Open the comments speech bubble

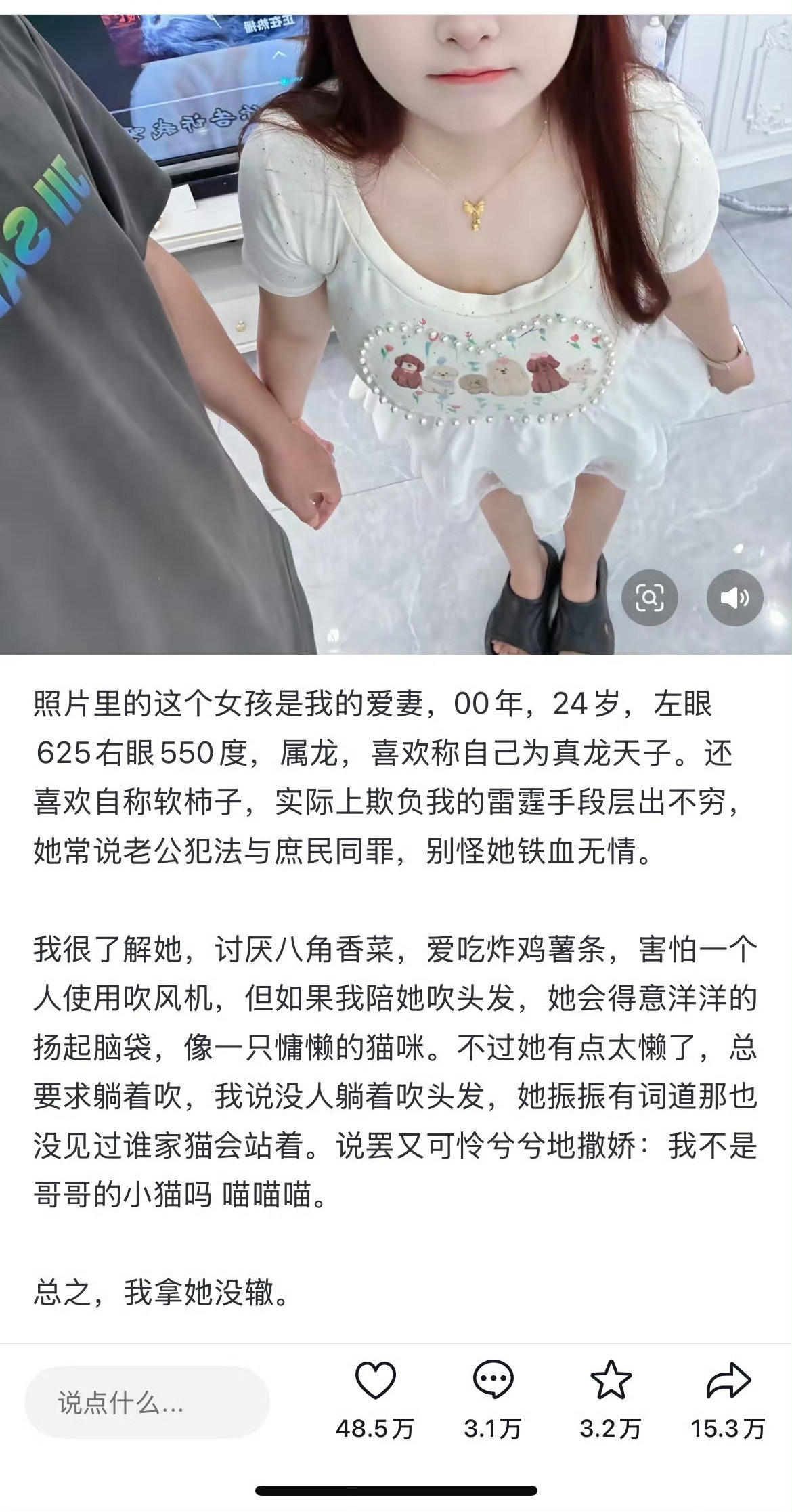[x=493, y=1379]
